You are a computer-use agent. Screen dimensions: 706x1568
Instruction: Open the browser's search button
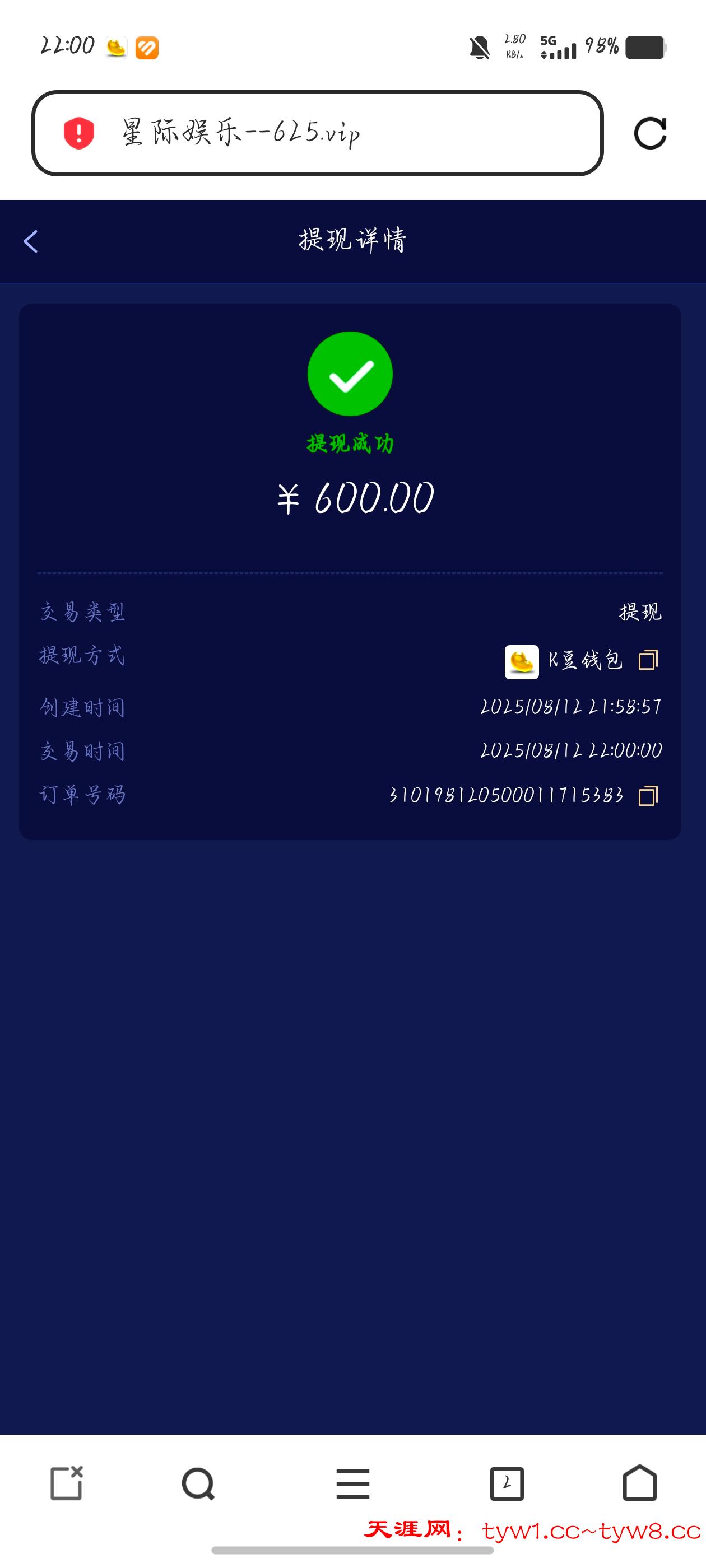tap(198, 1484)
